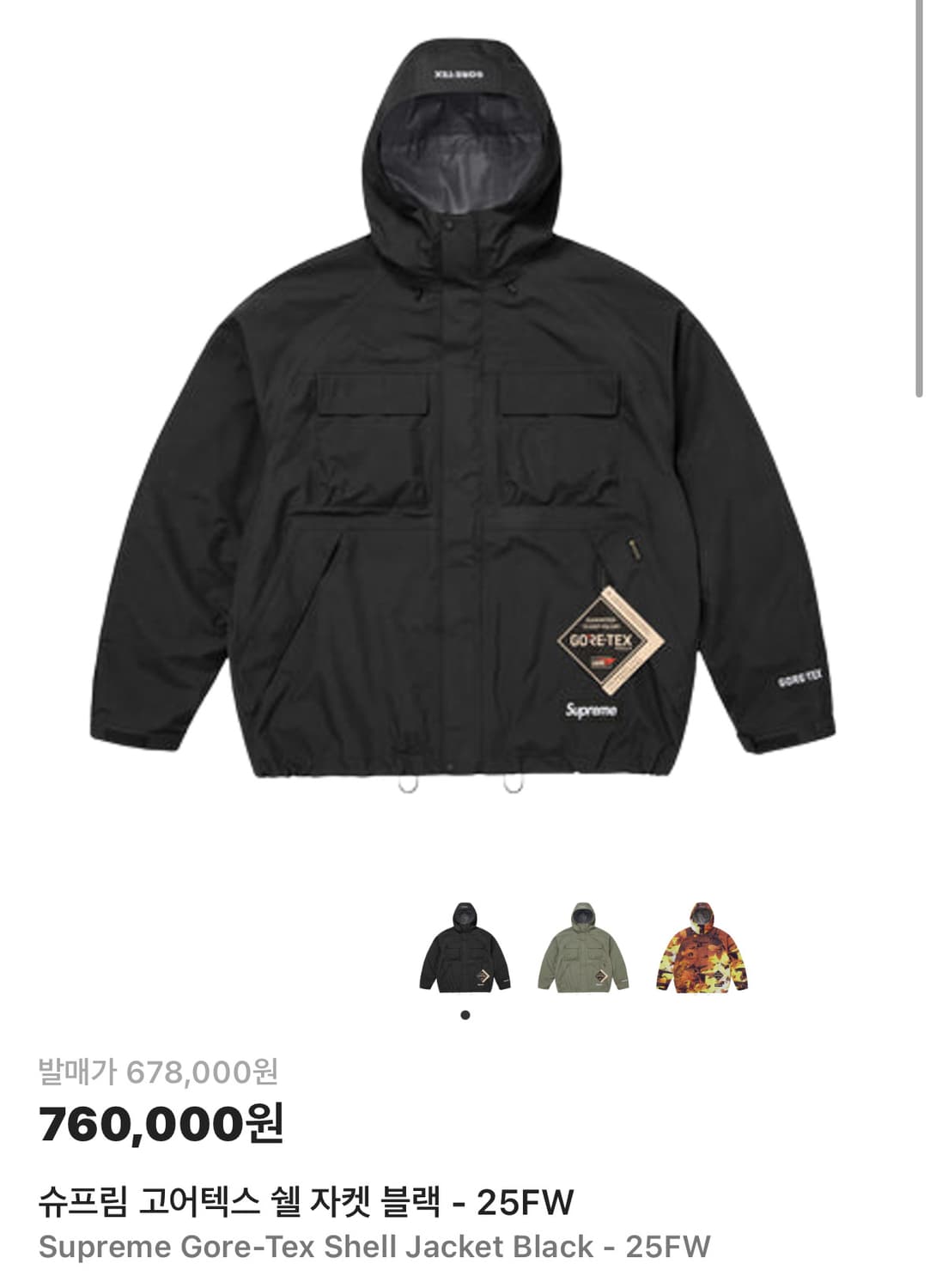This screenshot has width=930, height=1288.
Task: Open the main black jacket product image
Action: [464, 429]
